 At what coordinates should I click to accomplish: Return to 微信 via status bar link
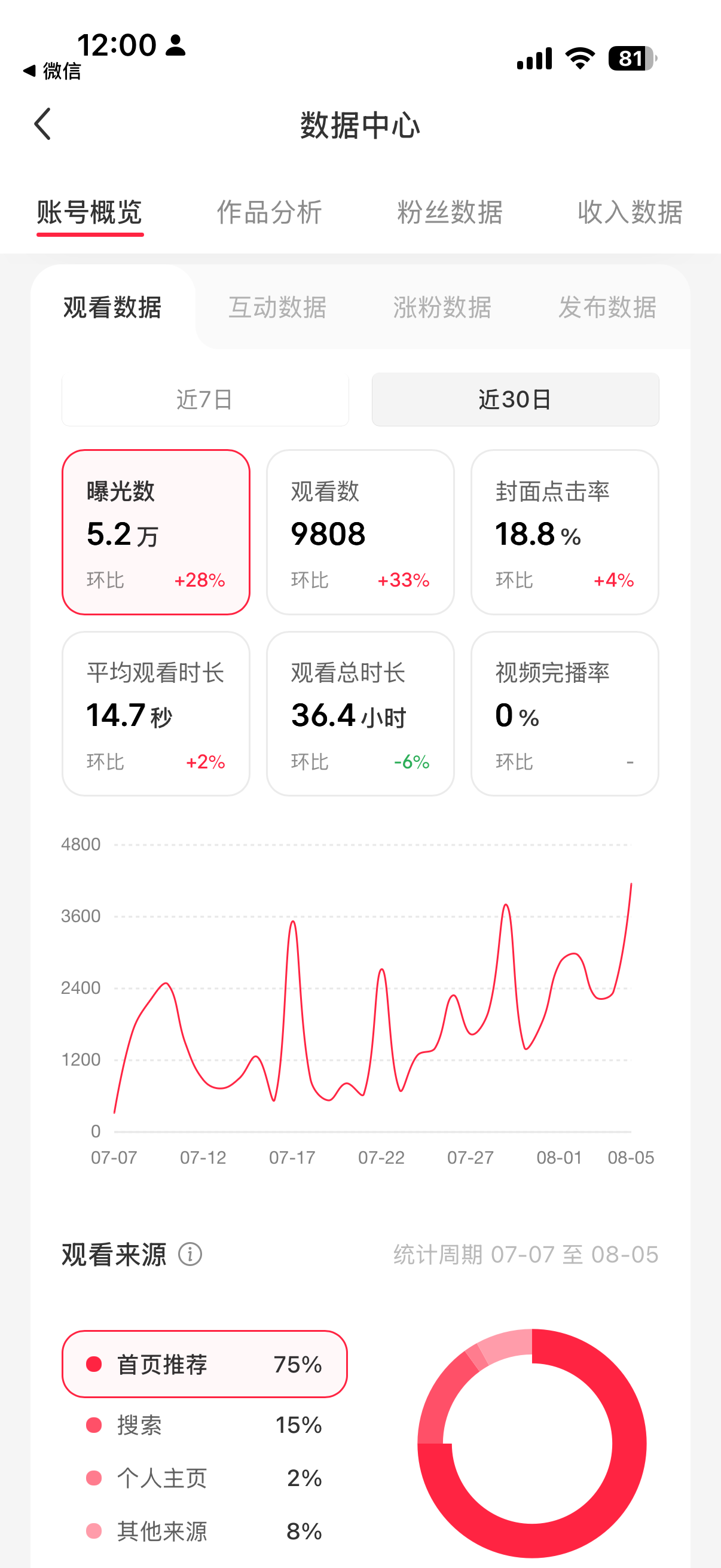[x=53, y=71]
